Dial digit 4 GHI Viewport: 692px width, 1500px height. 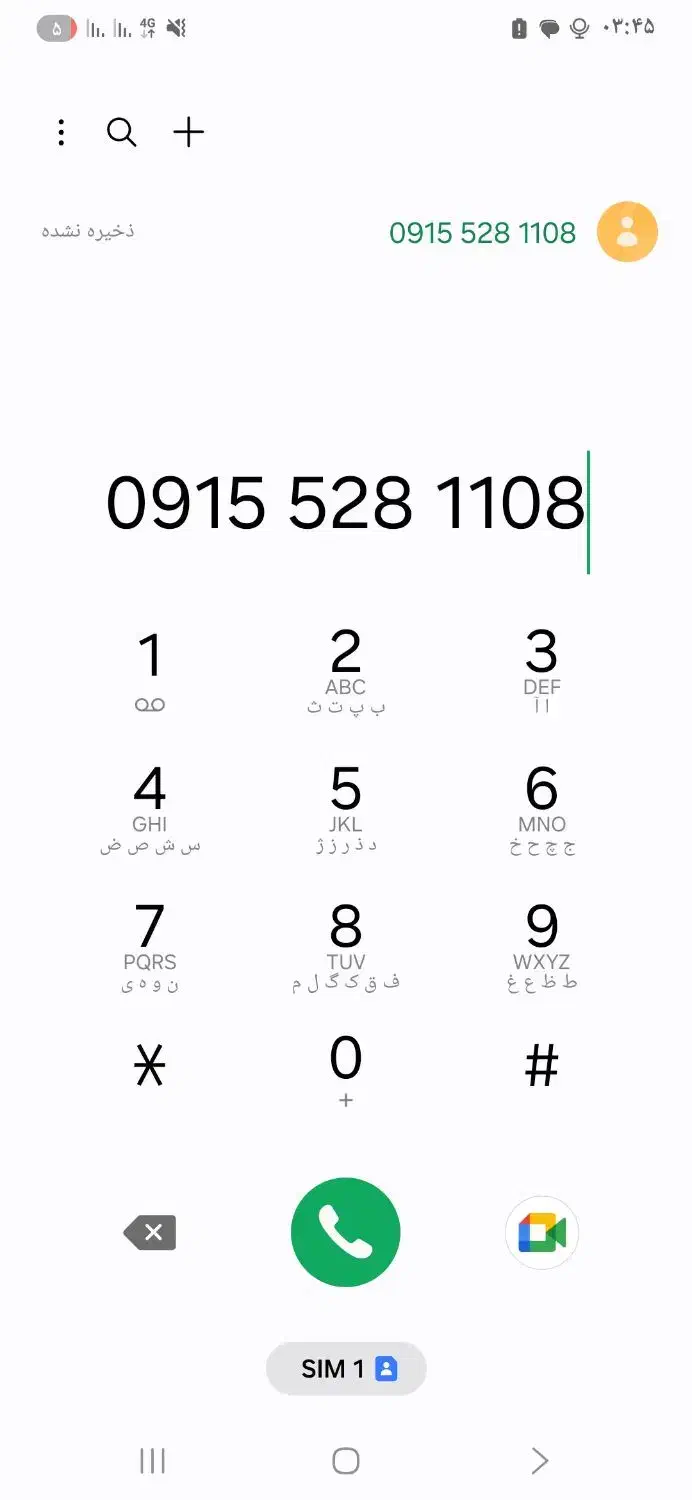(x=150, y=807)
